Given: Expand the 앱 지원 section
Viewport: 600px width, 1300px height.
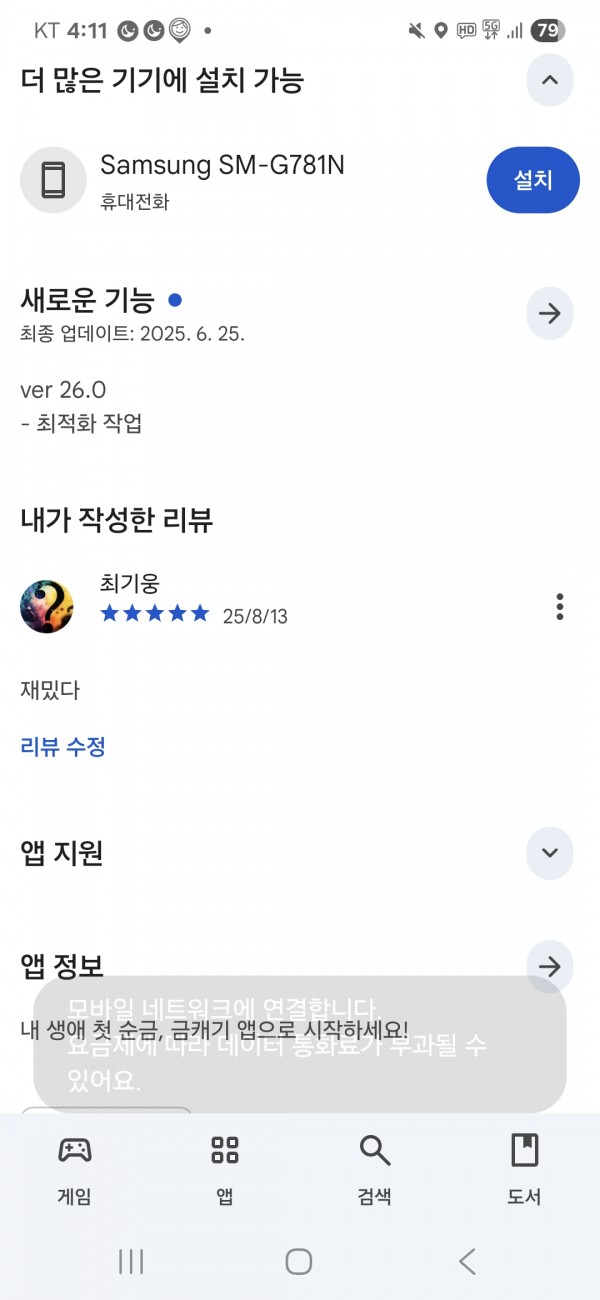Looking at the screenshot, I should 549,853.
